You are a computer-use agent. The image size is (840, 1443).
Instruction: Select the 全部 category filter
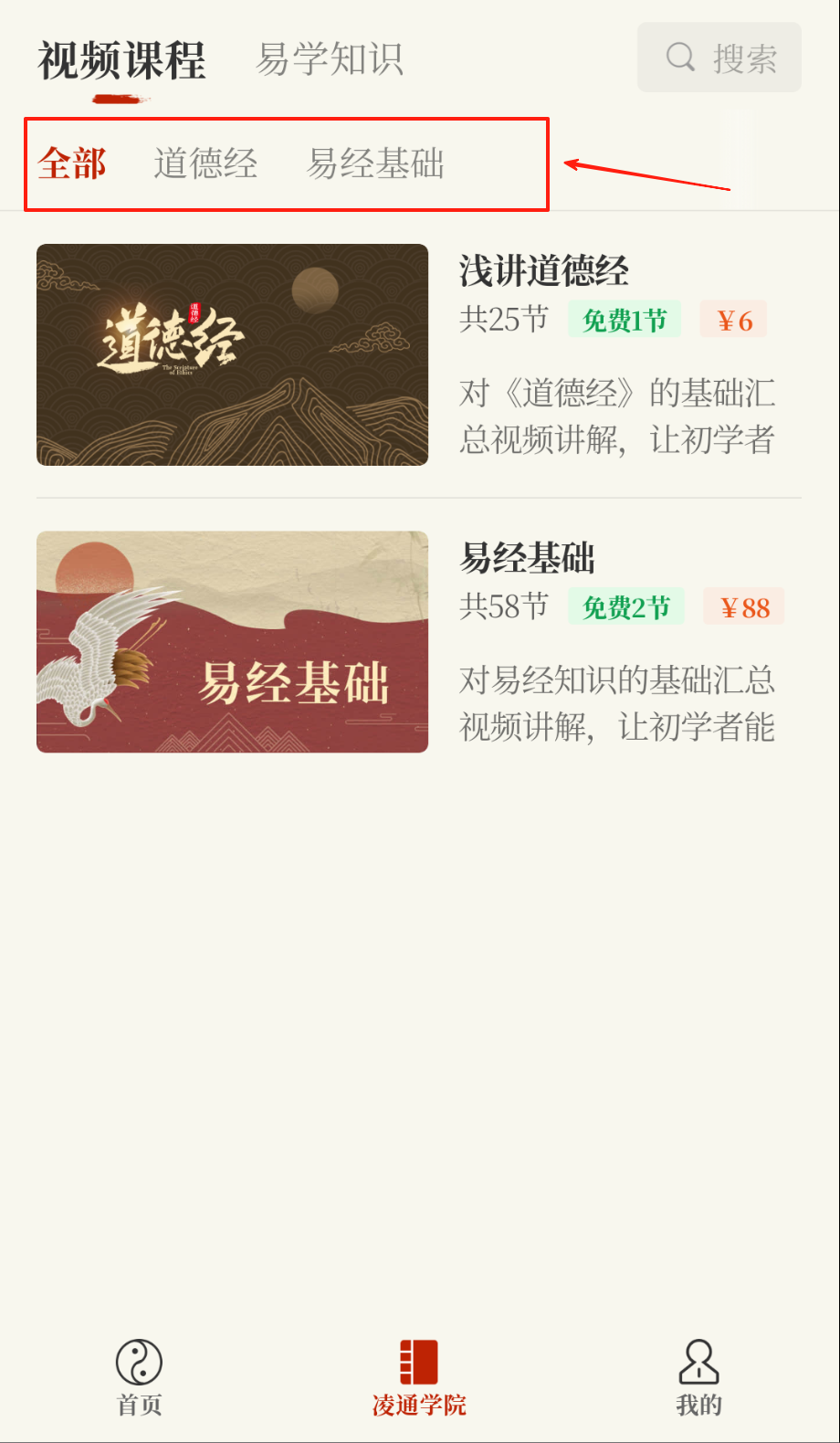coord(72,164)
